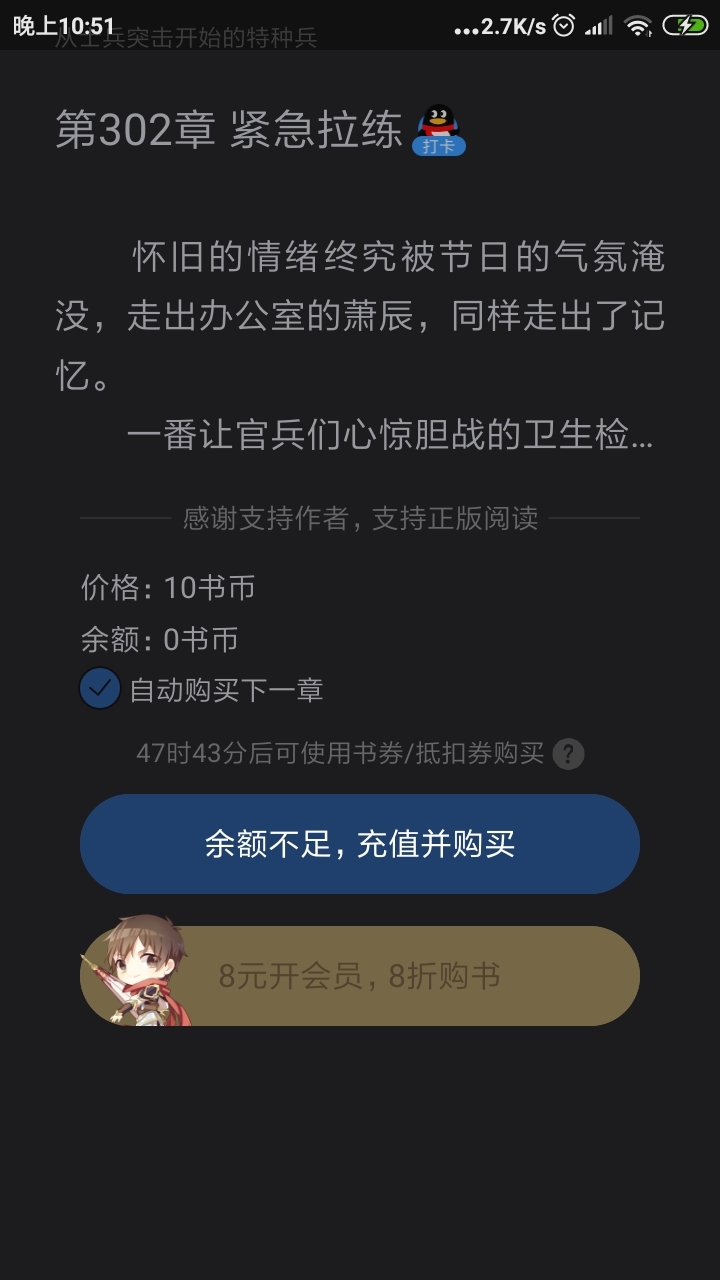This screenshot has height=1280, width=720.
Task: Tap 余额不足, 充值并购买 button
Action: 360,844
